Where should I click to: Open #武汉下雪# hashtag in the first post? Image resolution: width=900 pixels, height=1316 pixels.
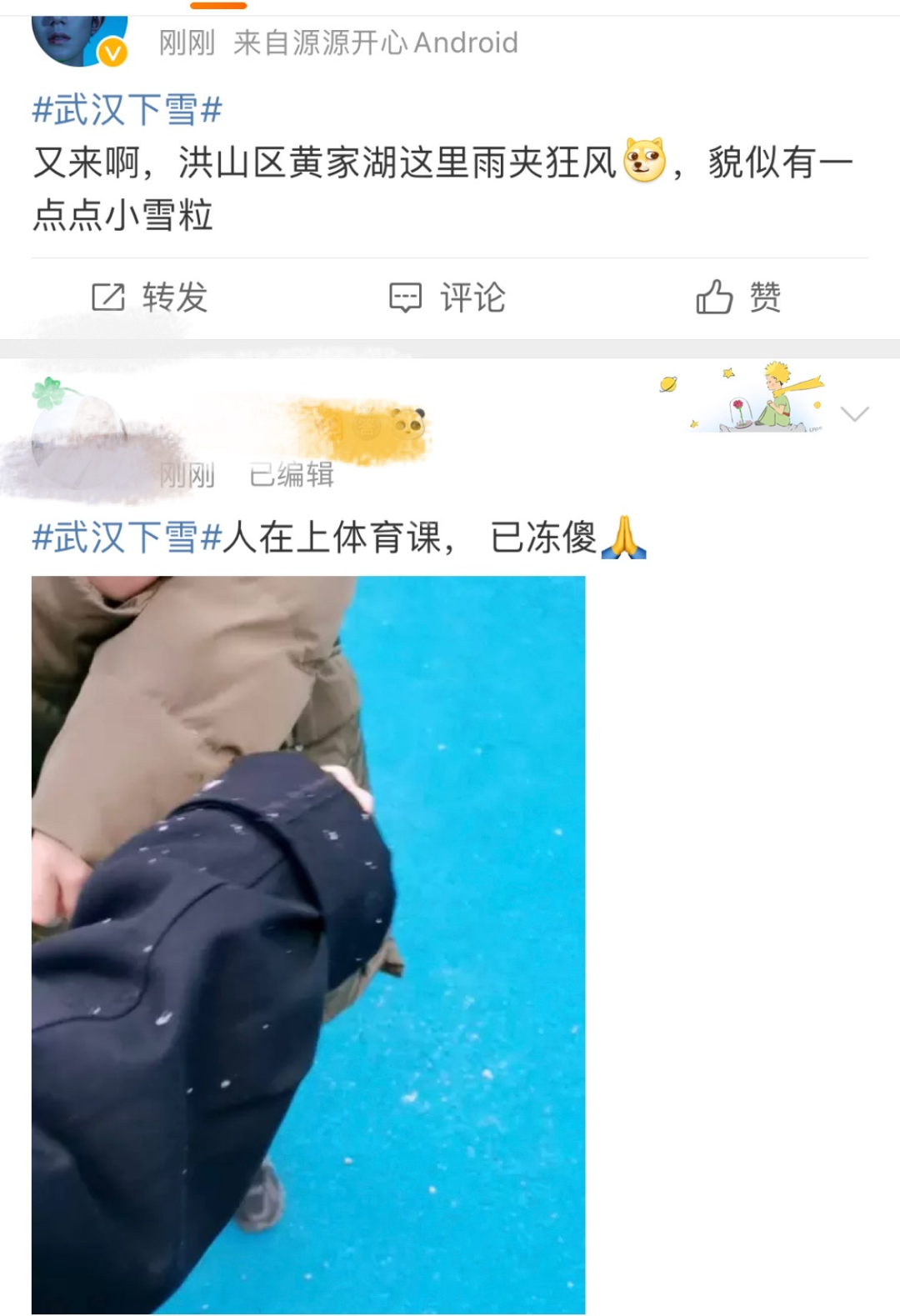click(x=127, y=110)
